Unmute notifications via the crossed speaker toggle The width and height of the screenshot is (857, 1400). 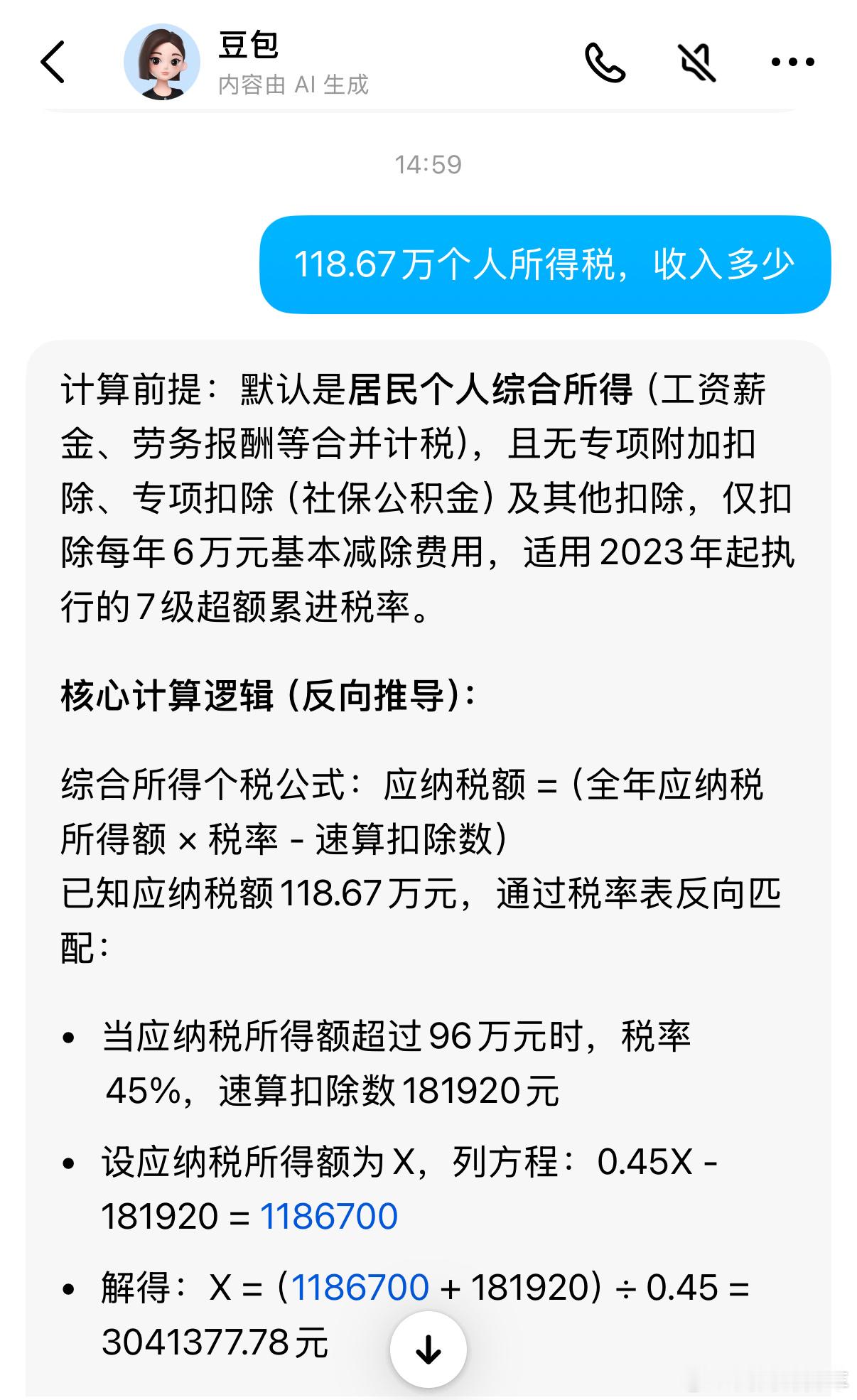pos(698,62)
